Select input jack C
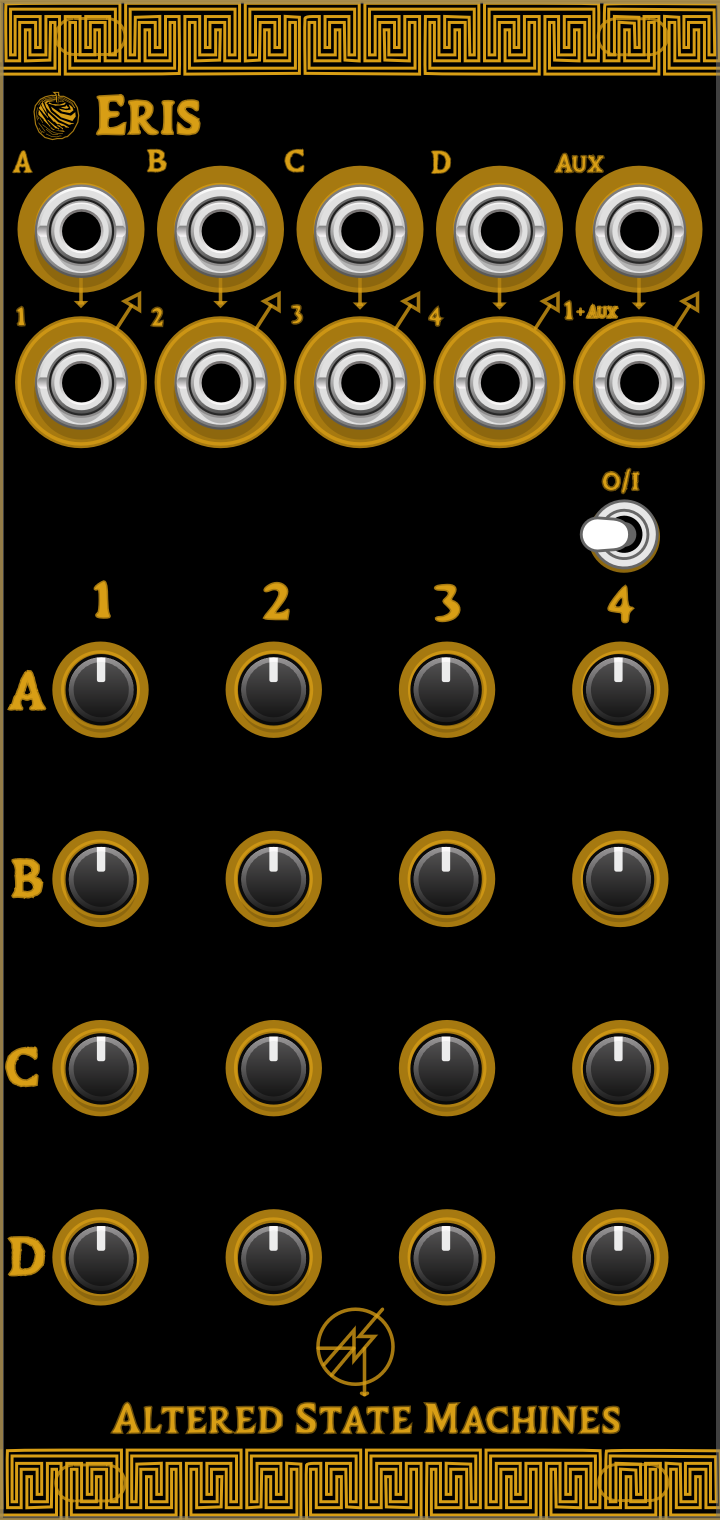This screenshot has width=720, height=1520. tap(360, 230)
